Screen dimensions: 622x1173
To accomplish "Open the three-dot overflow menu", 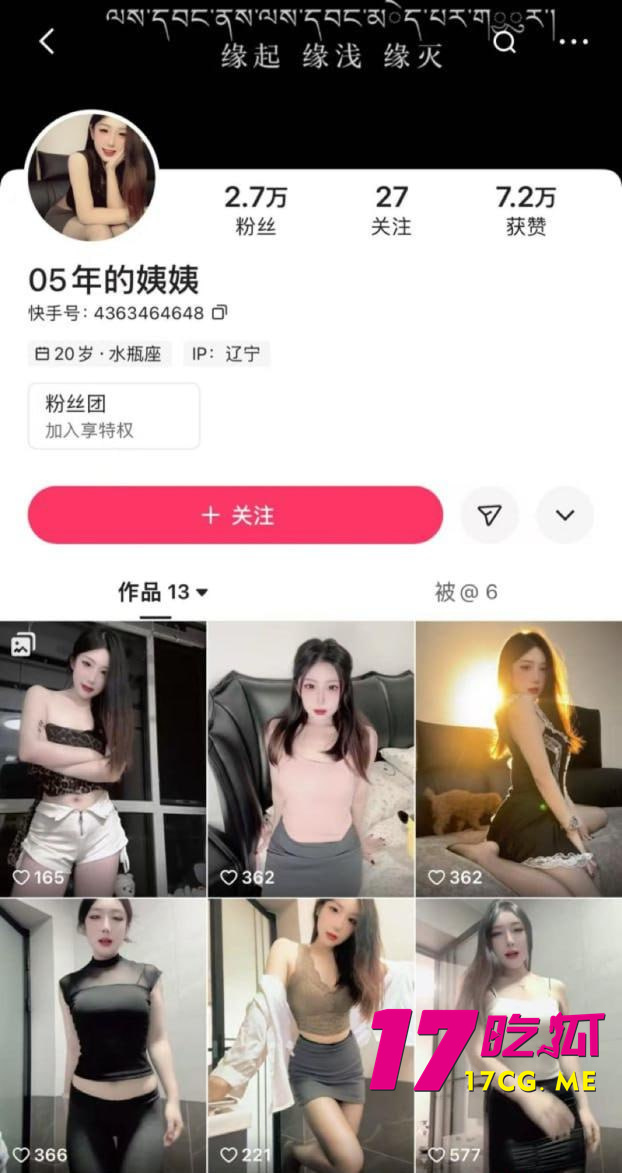I will [573, 41].
